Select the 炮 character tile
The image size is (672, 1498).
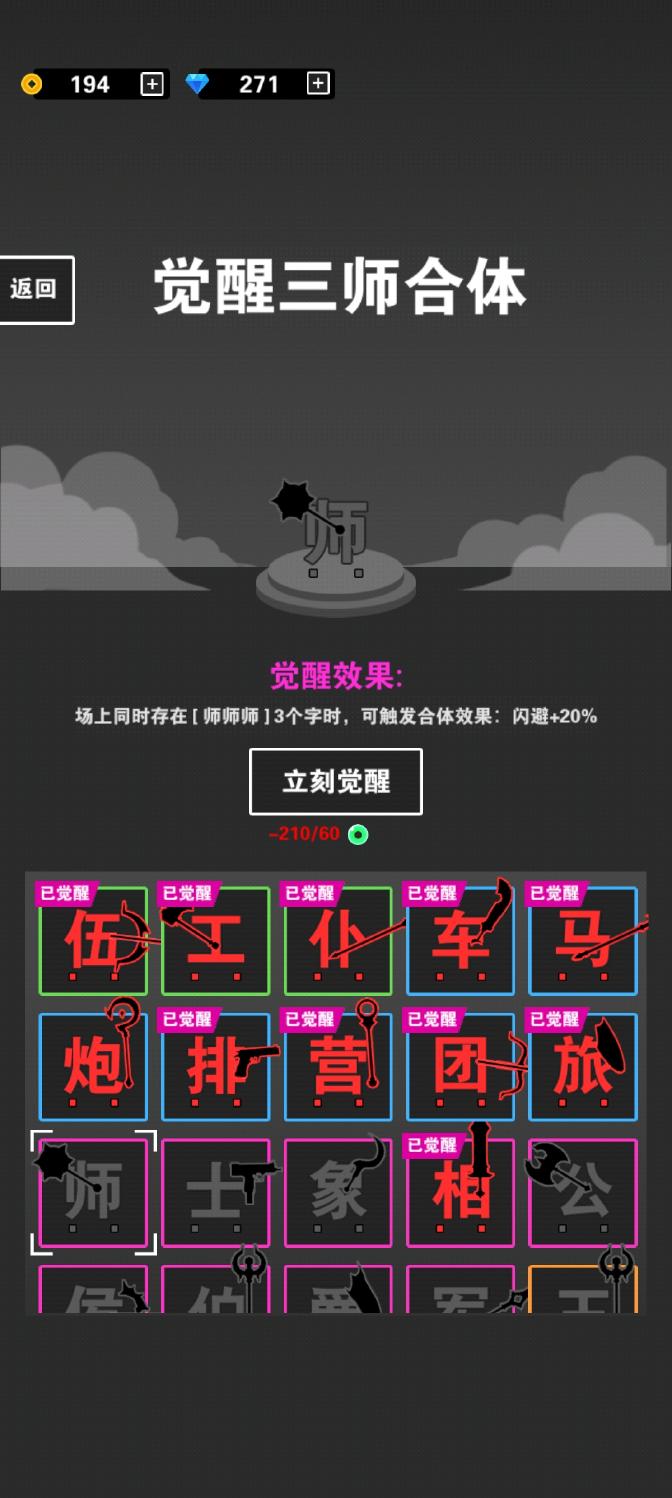click(93, 1066)
